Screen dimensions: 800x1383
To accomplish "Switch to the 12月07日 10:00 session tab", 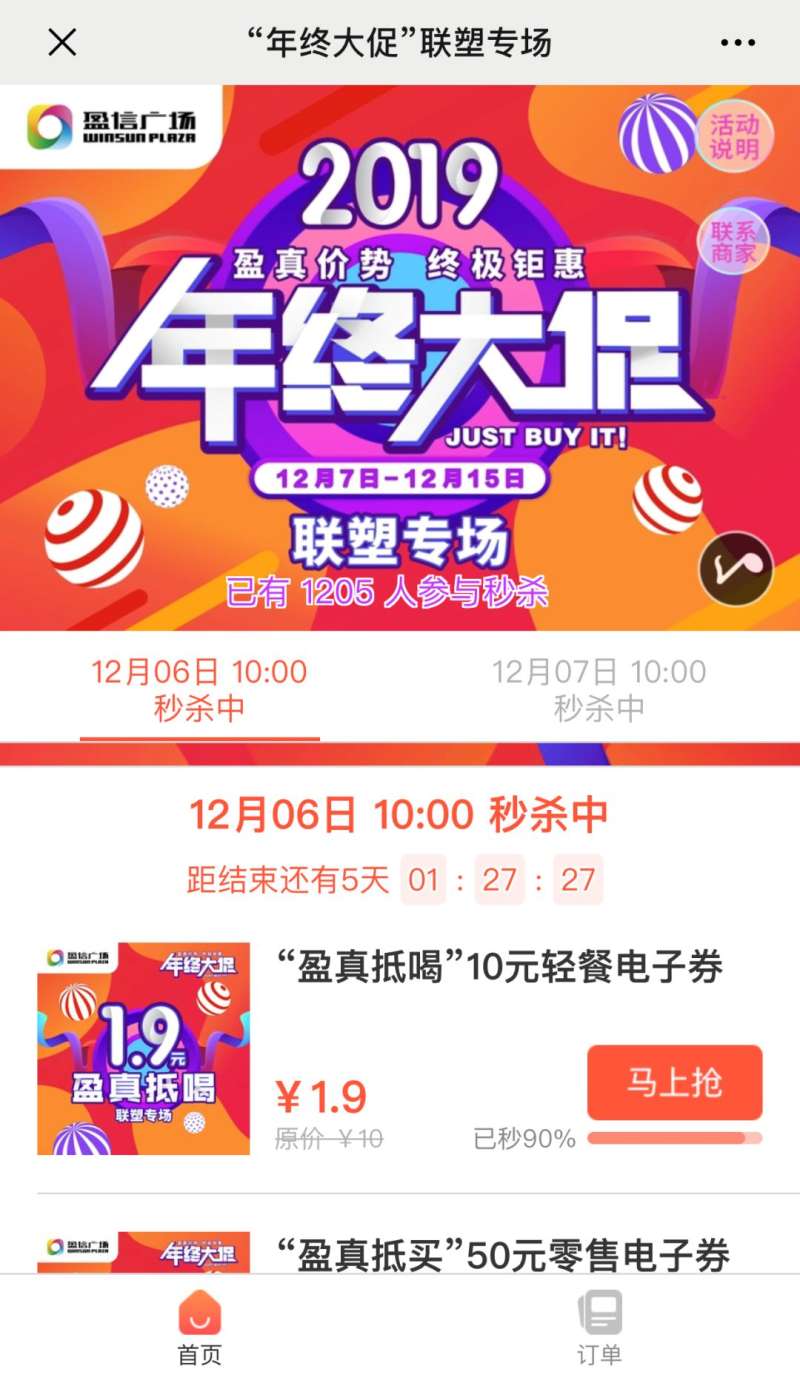I will (599, 690).
